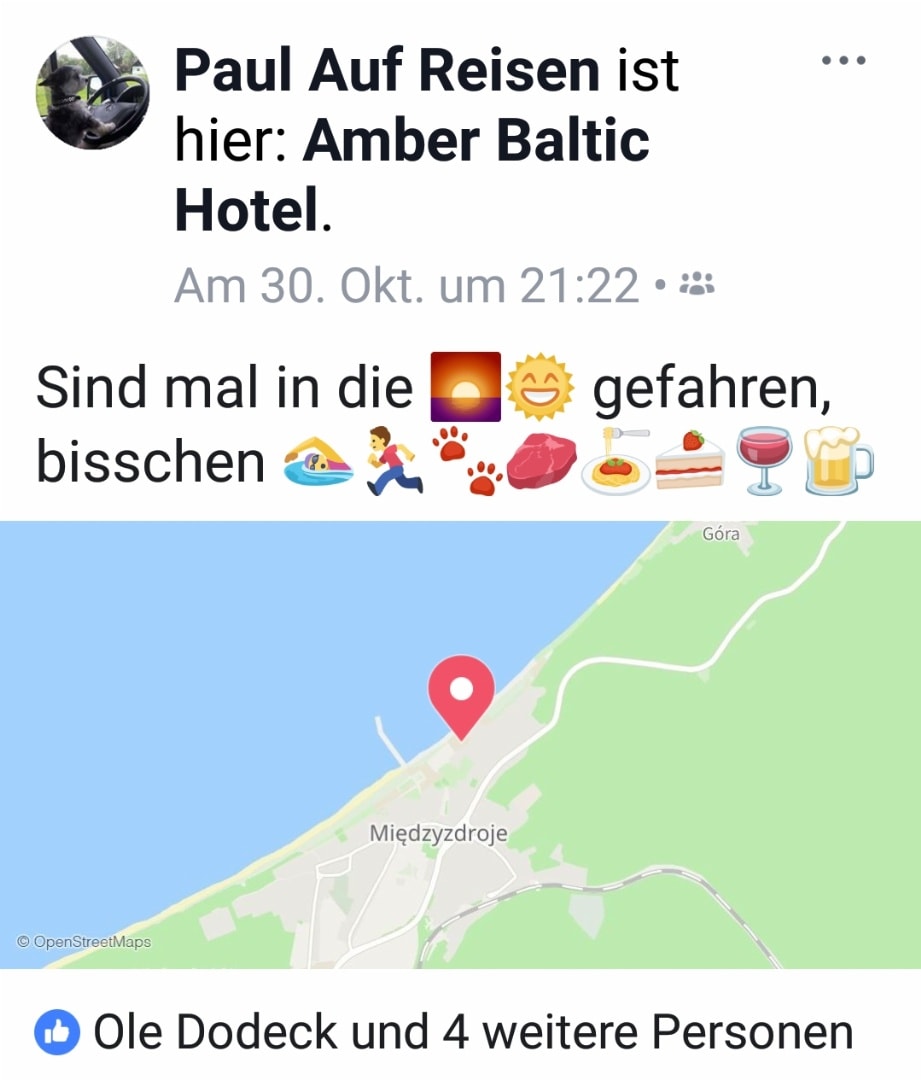Open the Paul Auf Reisen profile name
This screenshot has width=921, height=1080.
(387, 70)
